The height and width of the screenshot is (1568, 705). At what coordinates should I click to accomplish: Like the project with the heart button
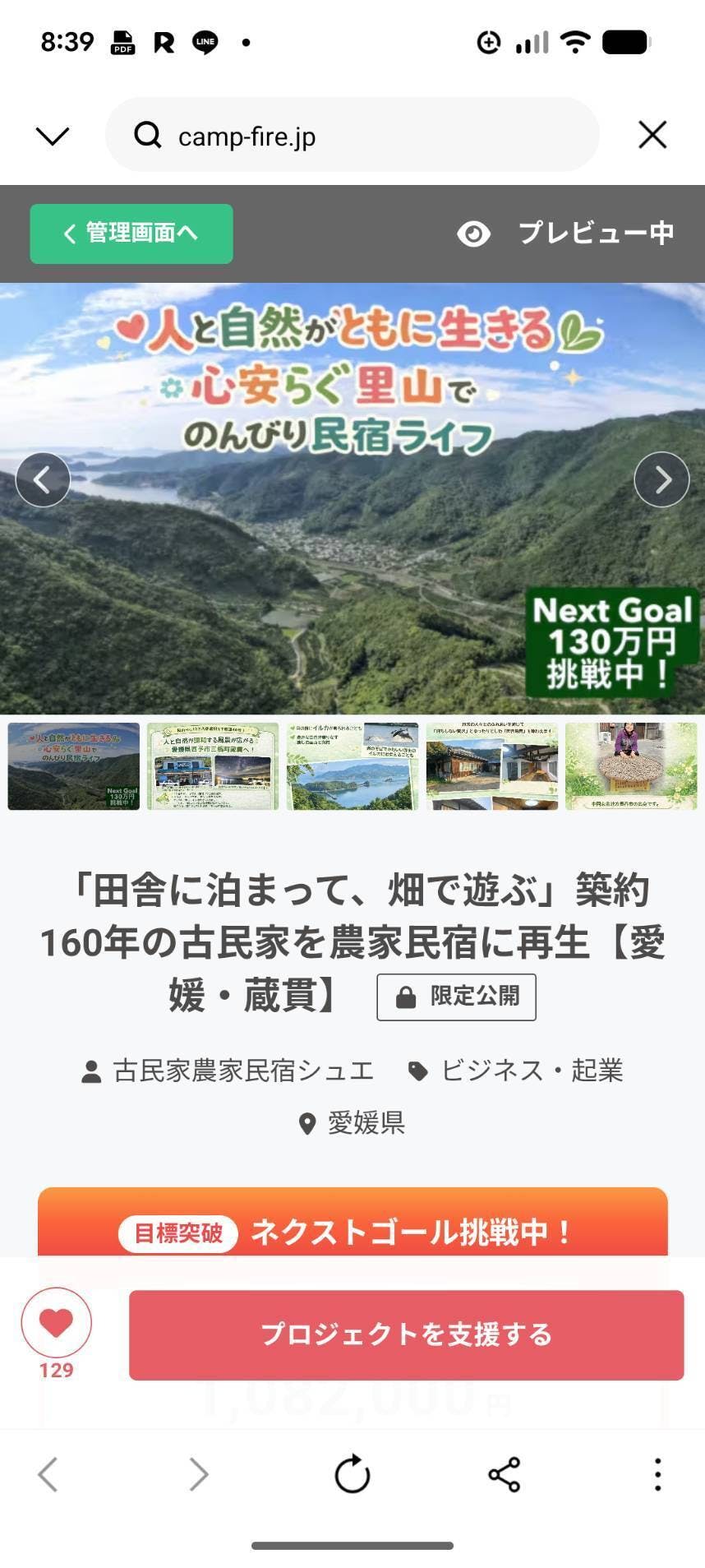point(56,1322)
